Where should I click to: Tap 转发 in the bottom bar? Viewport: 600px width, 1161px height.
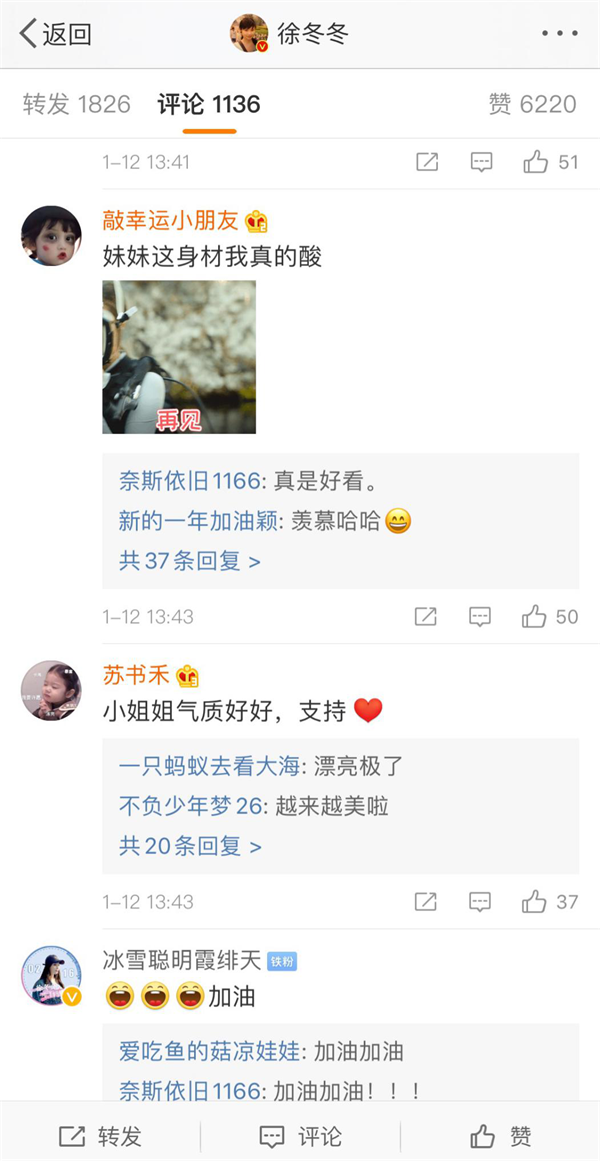[100, 1136]
